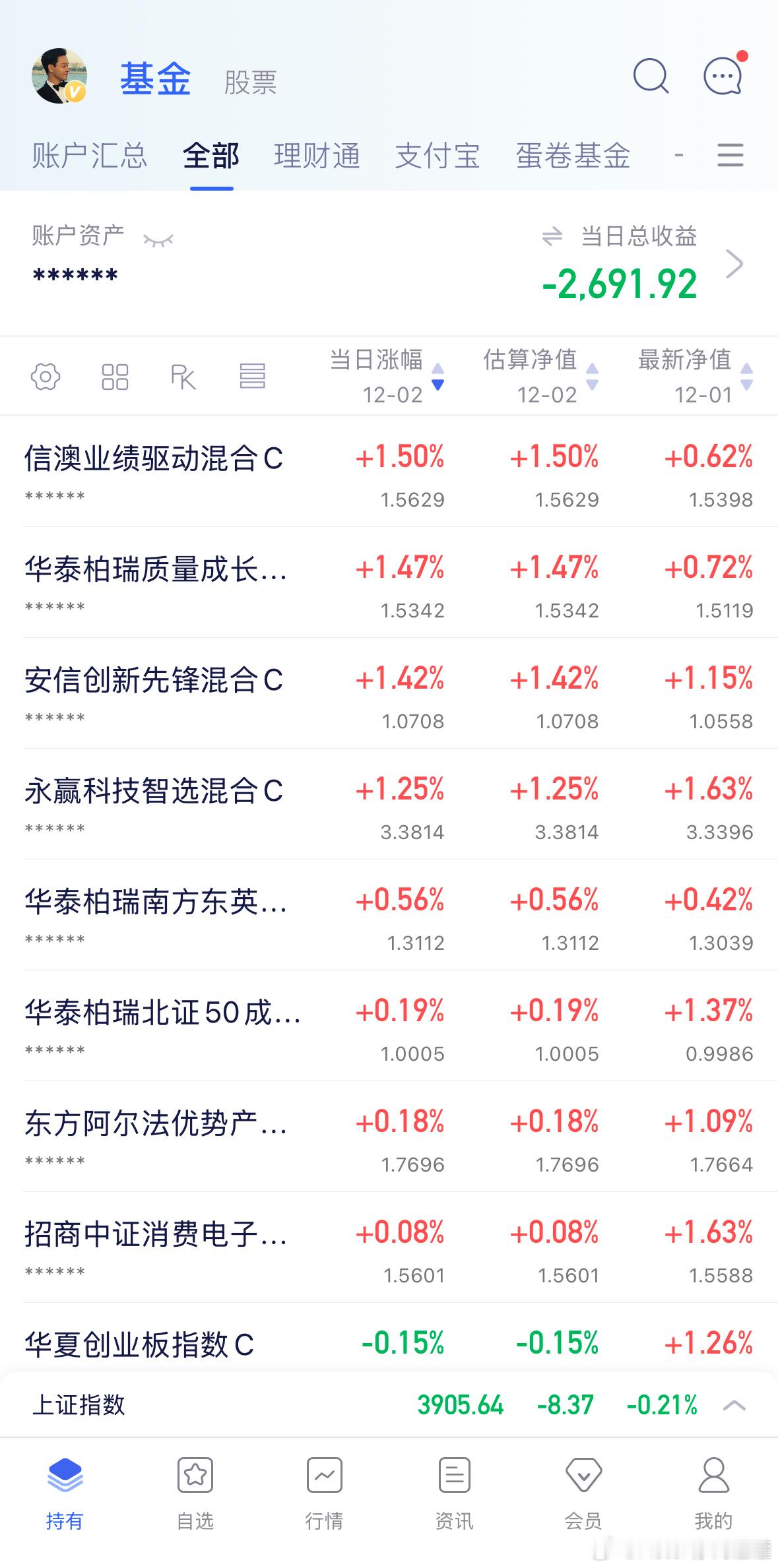Open the fund settings gear icon
This screenshot has height=1568, width=778.
pos(44,376)
